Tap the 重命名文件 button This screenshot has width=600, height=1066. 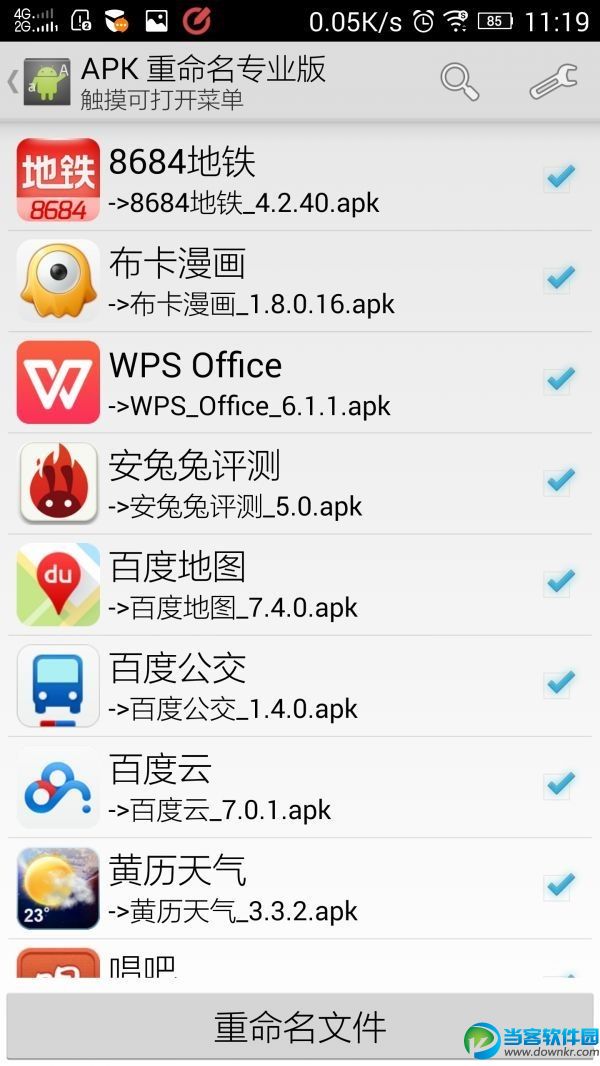tap(300, 1027)
